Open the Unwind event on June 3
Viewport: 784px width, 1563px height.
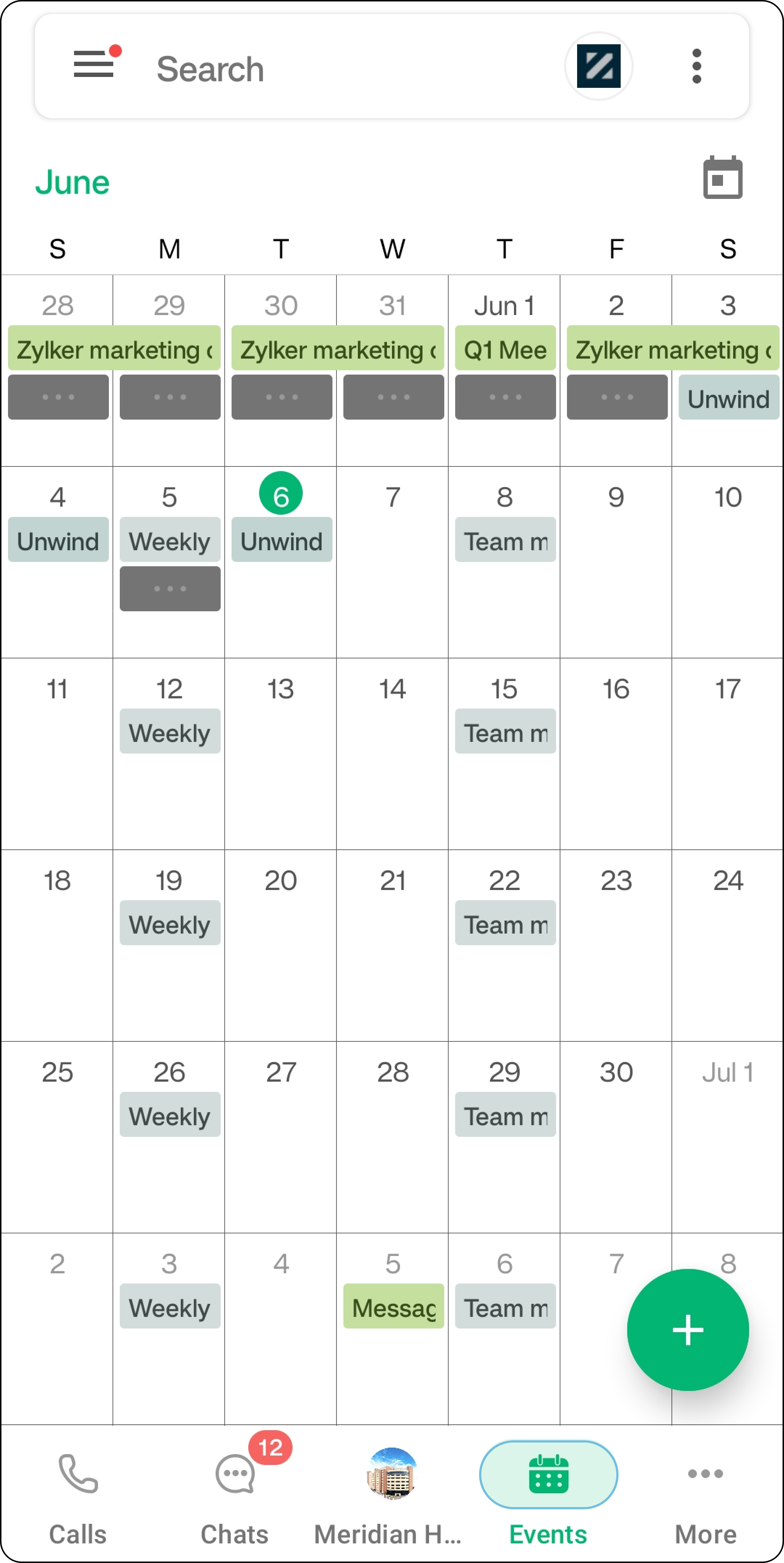[x=728, y=398]
